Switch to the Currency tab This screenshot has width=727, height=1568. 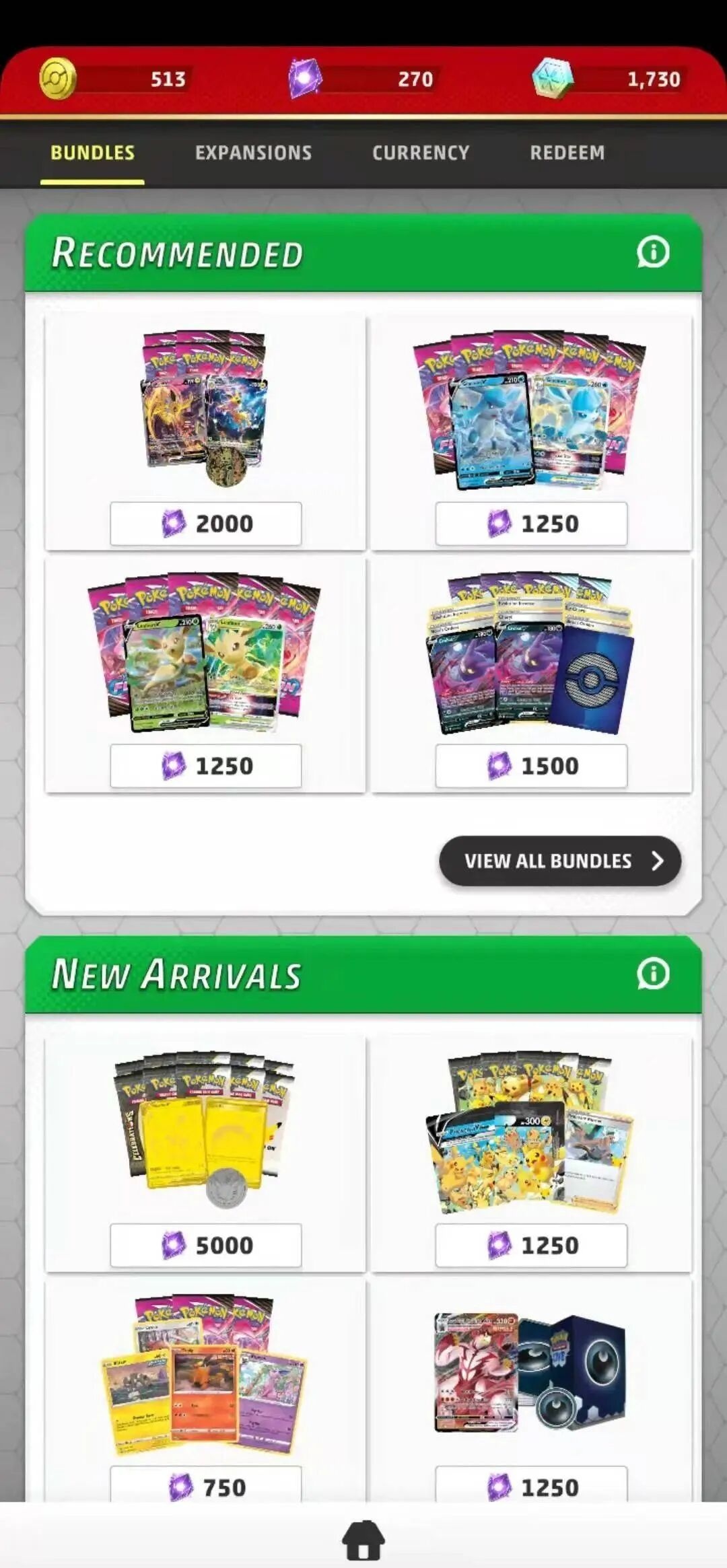click(x=421, y=153)
